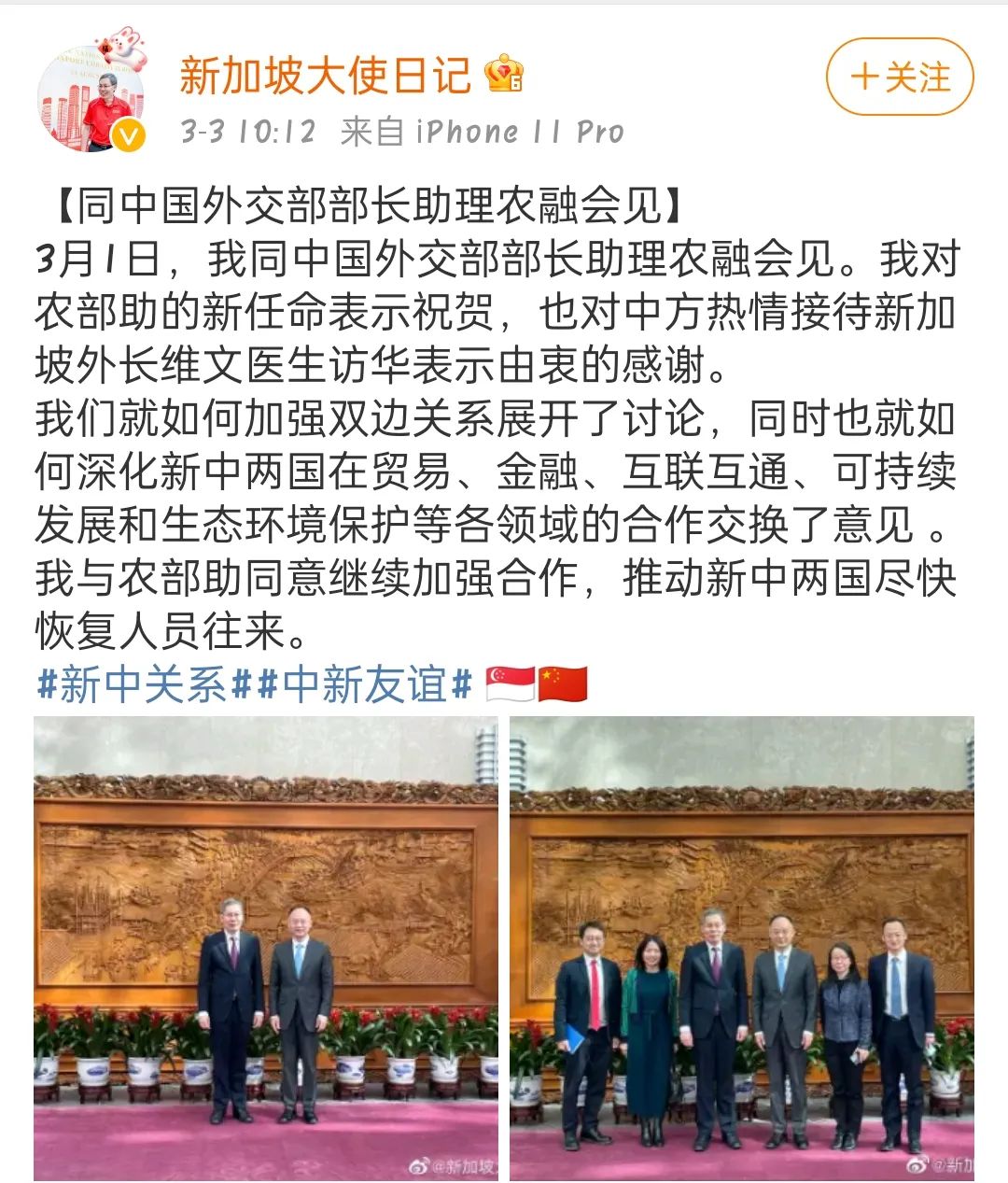The height and width of the screenshot is (1183, 1008).
Task: Follow 新加坡大使日记 with the 关注 button
Action: tap(899, 77)
